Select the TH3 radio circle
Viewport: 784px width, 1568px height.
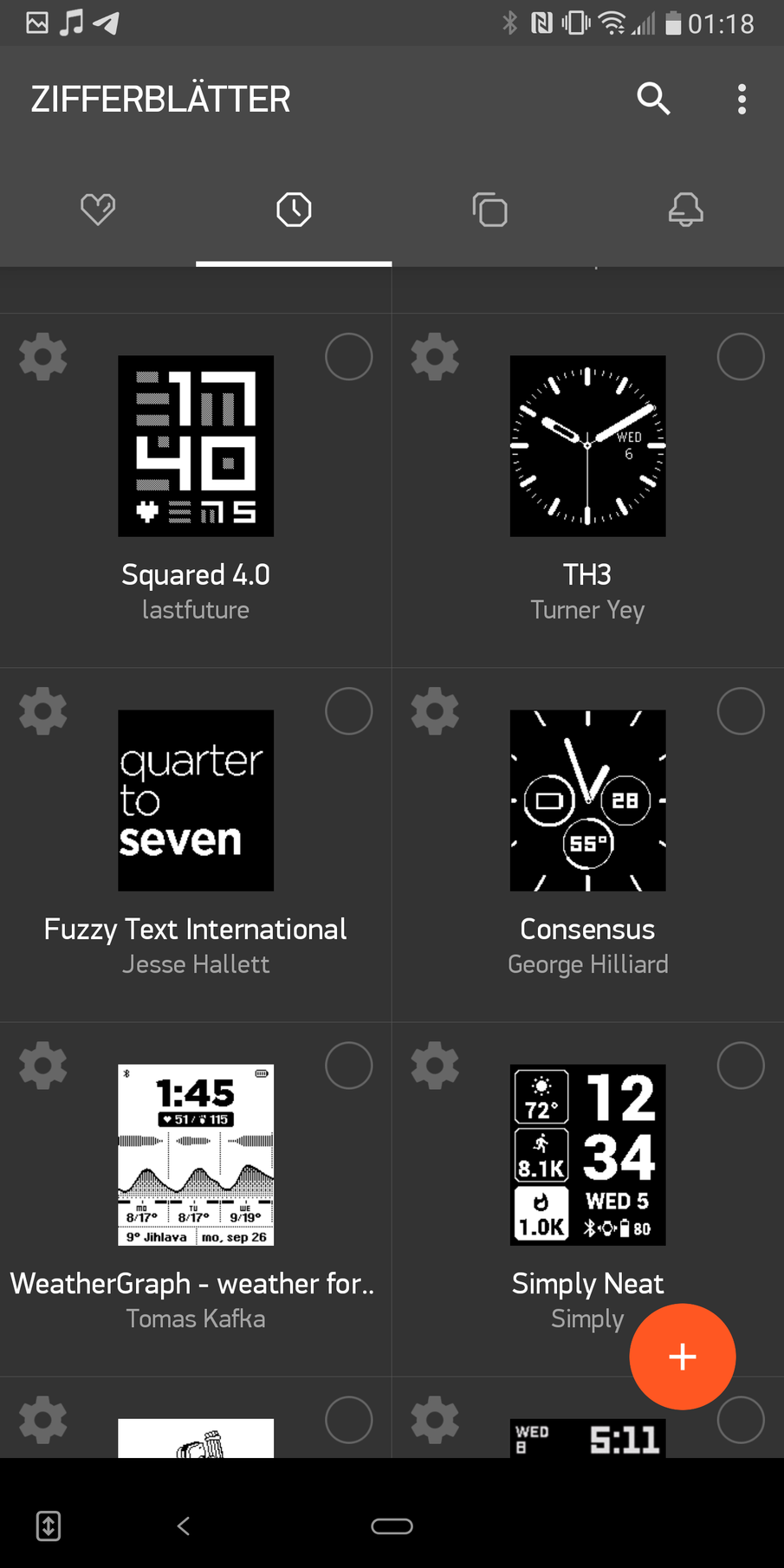pyautogui.click(x=740, y=357)
